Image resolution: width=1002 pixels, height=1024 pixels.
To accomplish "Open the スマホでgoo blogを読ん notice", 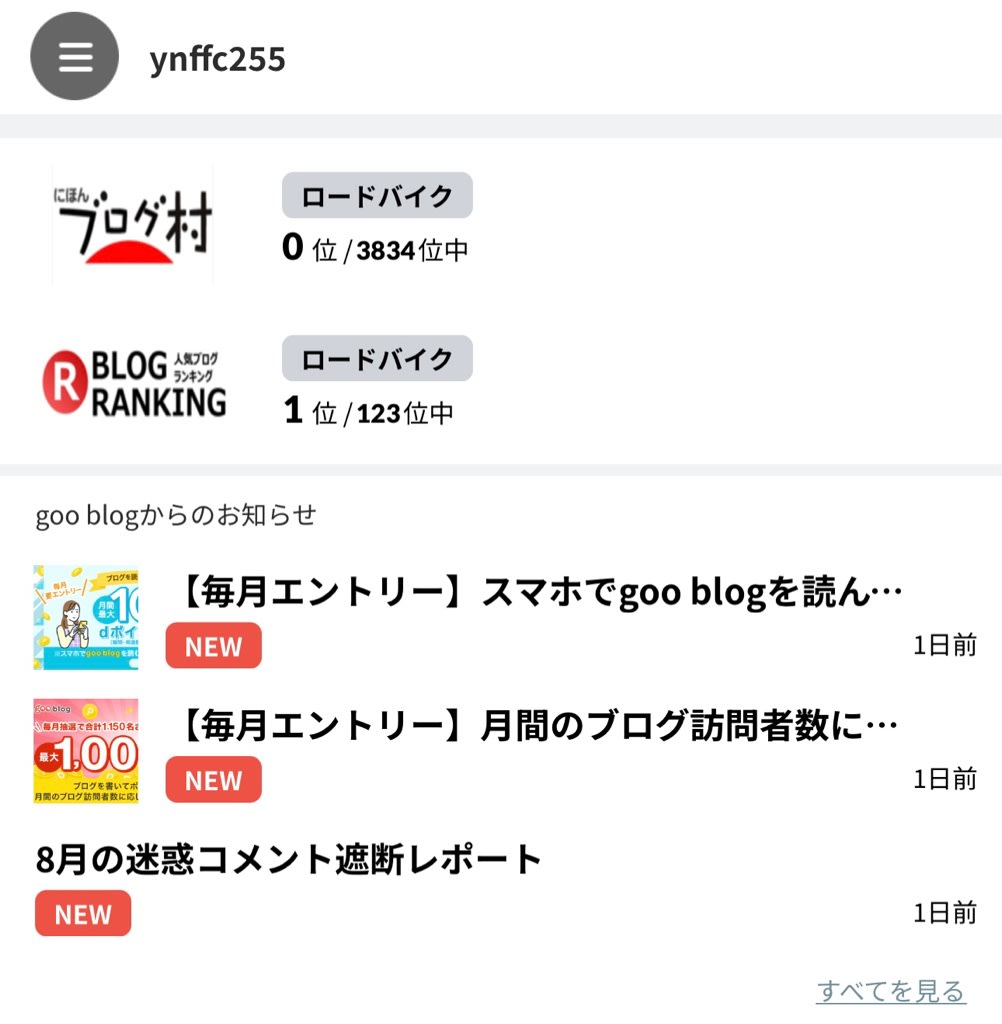I will point(540,594).
